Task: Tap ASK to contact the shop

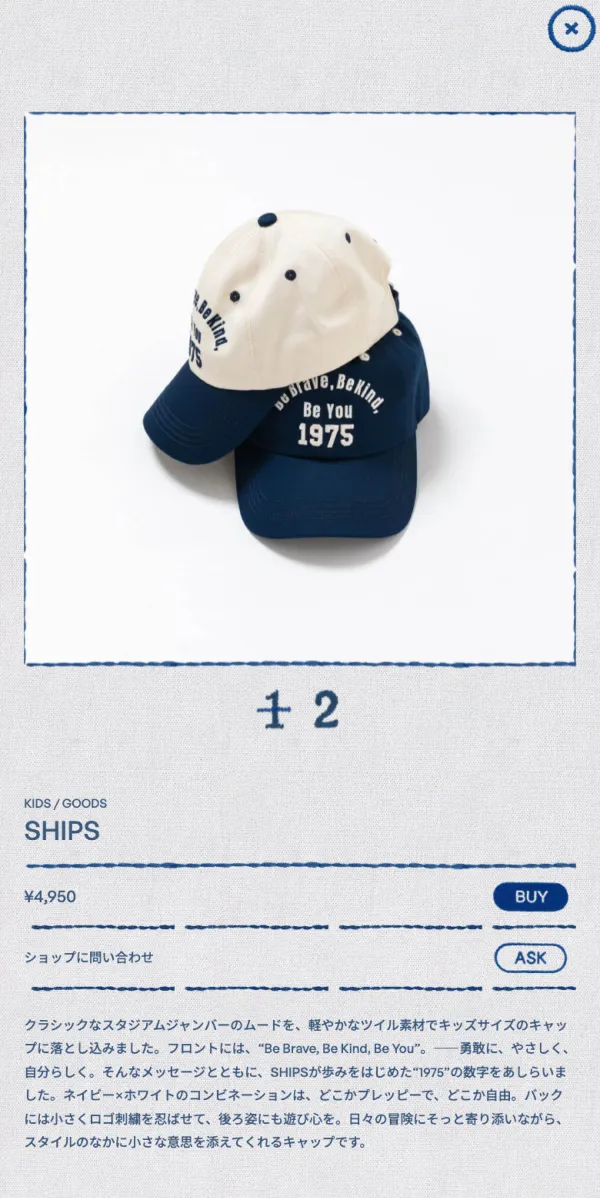Action: [530, 958]
